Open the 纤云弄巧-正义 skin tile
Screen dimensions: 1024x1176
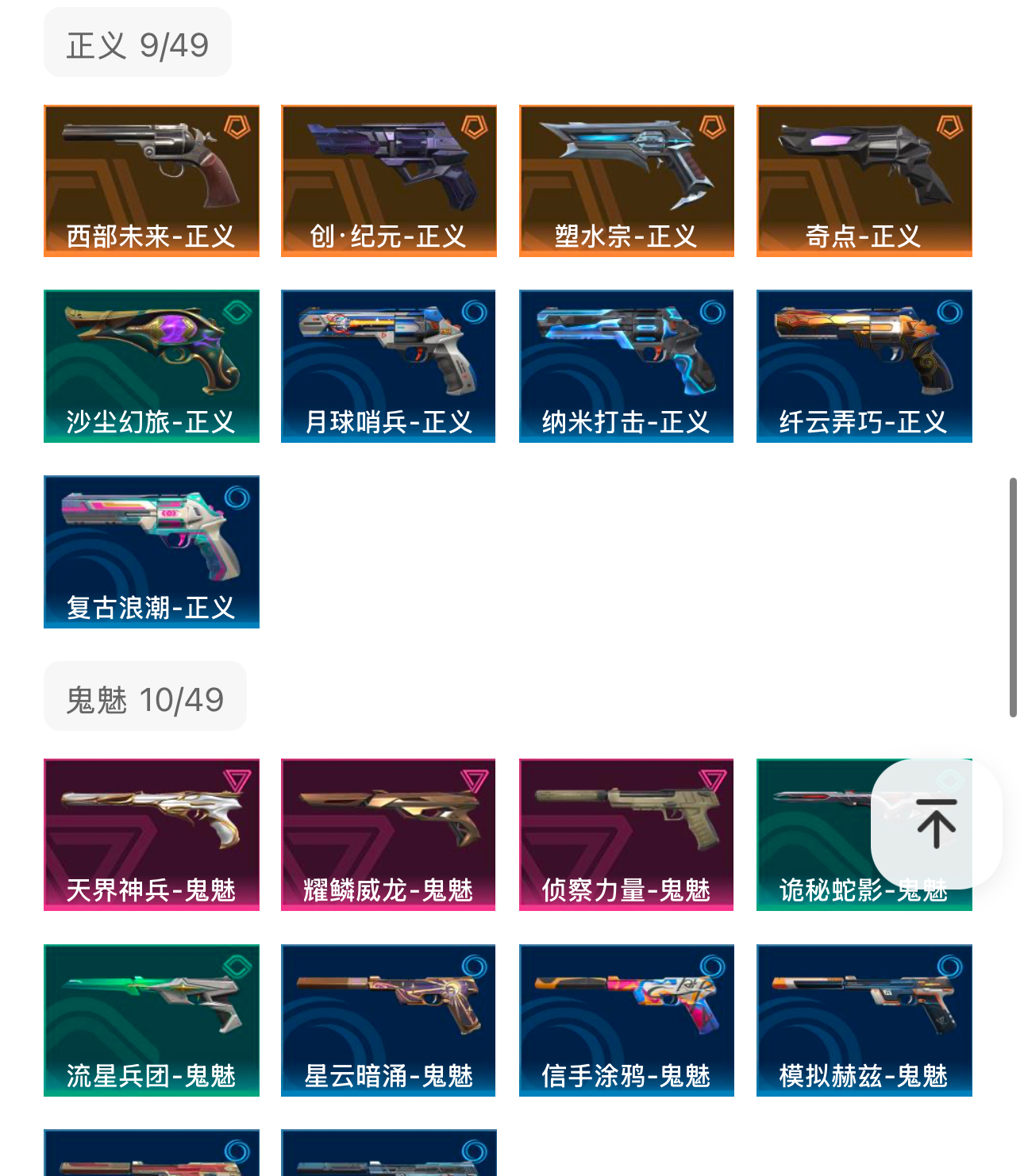click(x=864, y=366)
